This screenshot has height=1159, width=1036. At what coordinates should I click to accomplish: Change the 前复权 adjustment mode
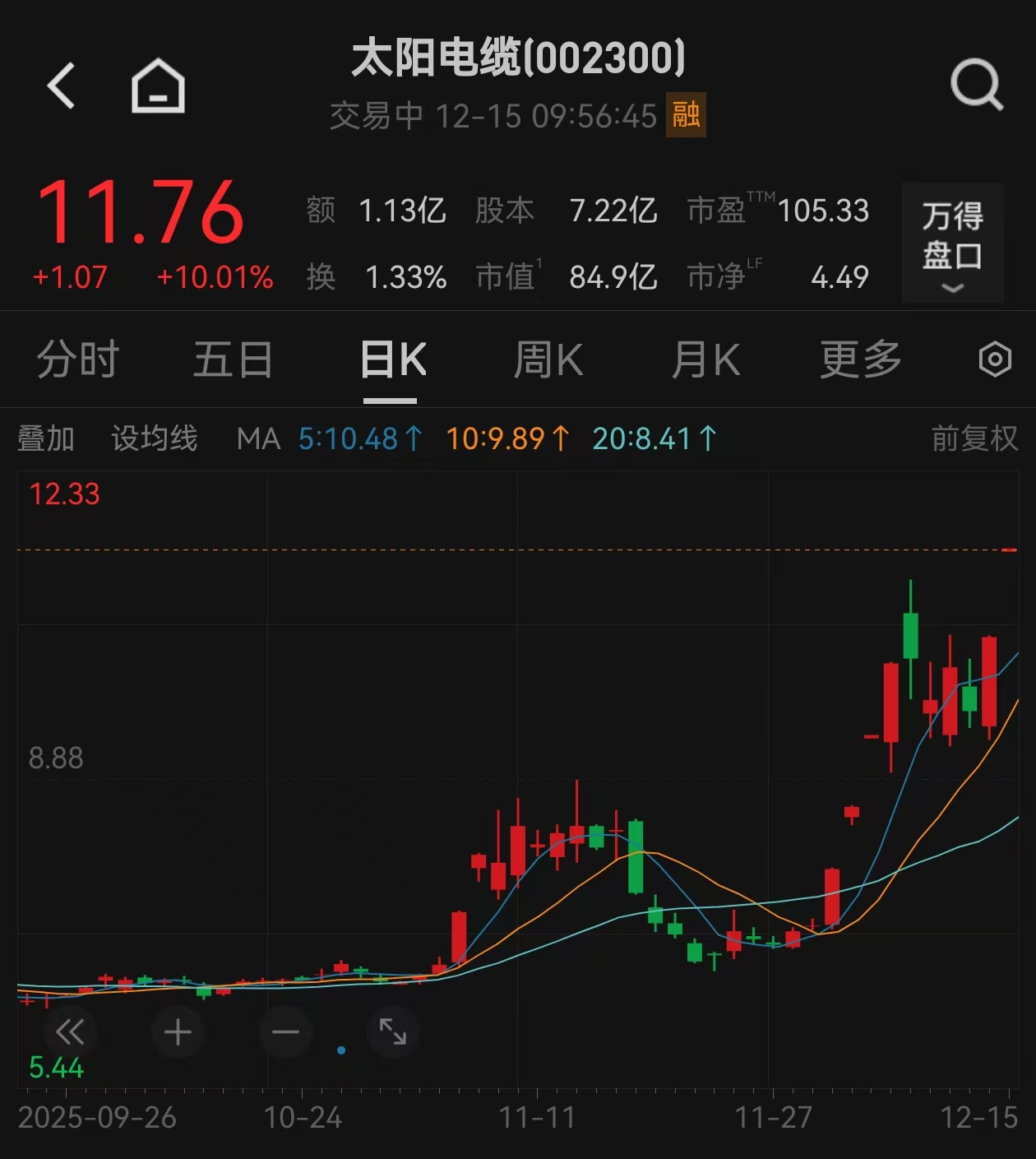[x=974, y=438]
